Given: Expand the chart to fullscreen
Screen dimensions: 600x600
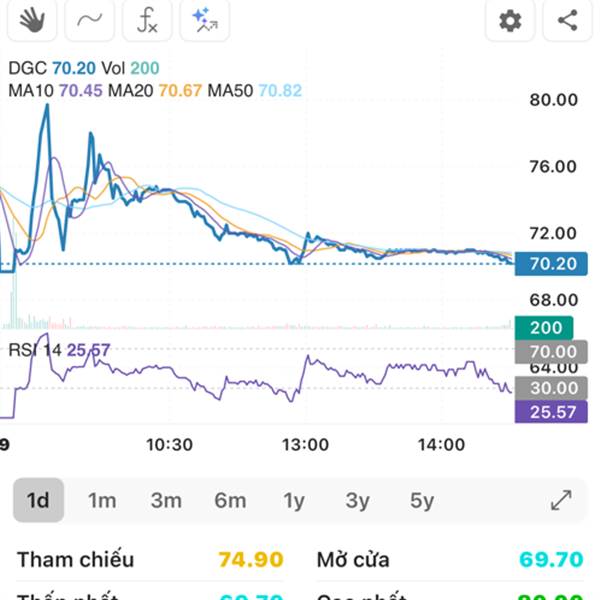Looking at the screenshot, I should pyautogui.click(x=561, y=500).
